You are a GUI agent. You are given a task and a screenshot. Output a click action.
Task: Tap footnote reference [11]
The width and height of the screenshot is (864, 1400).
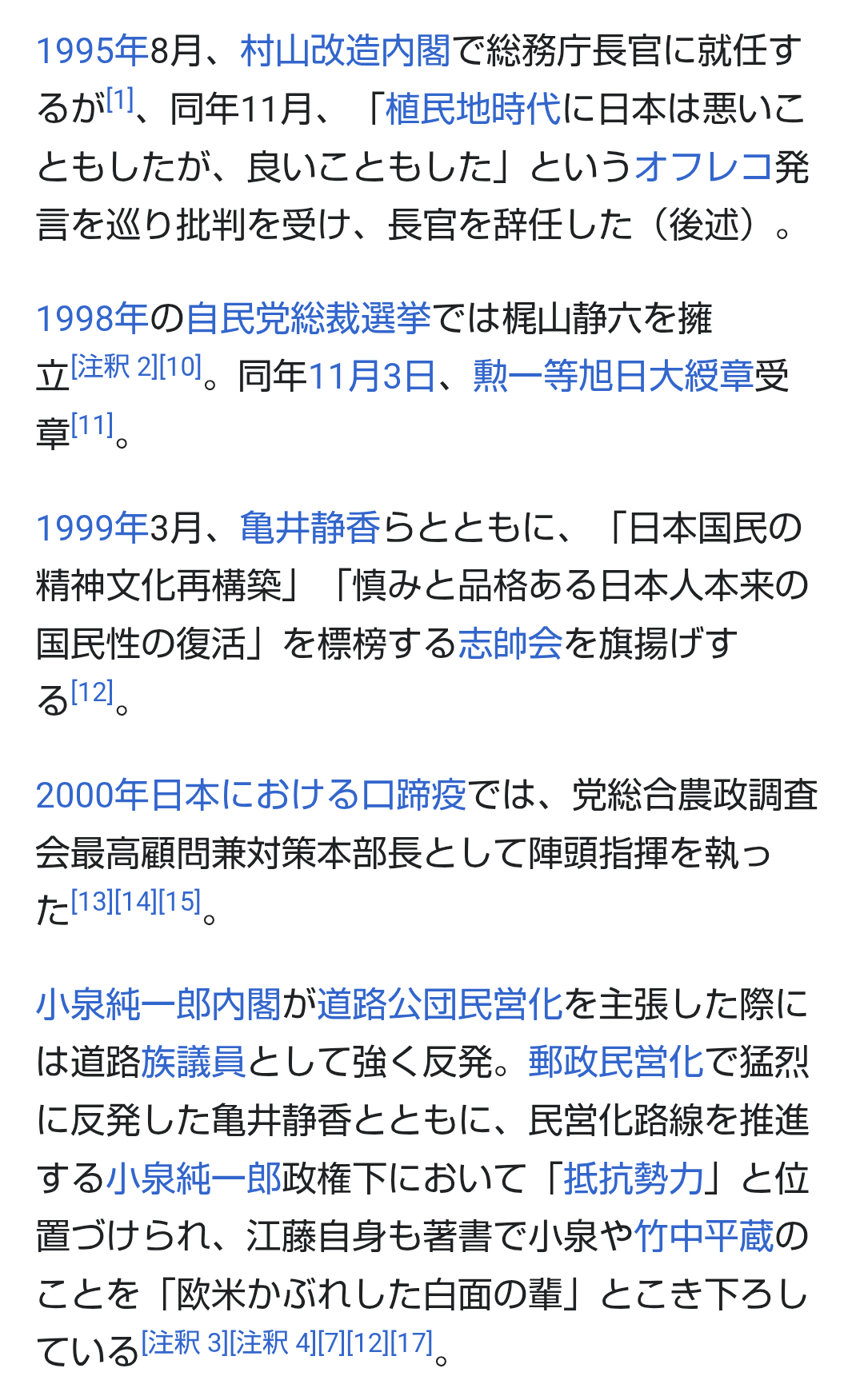93,425
